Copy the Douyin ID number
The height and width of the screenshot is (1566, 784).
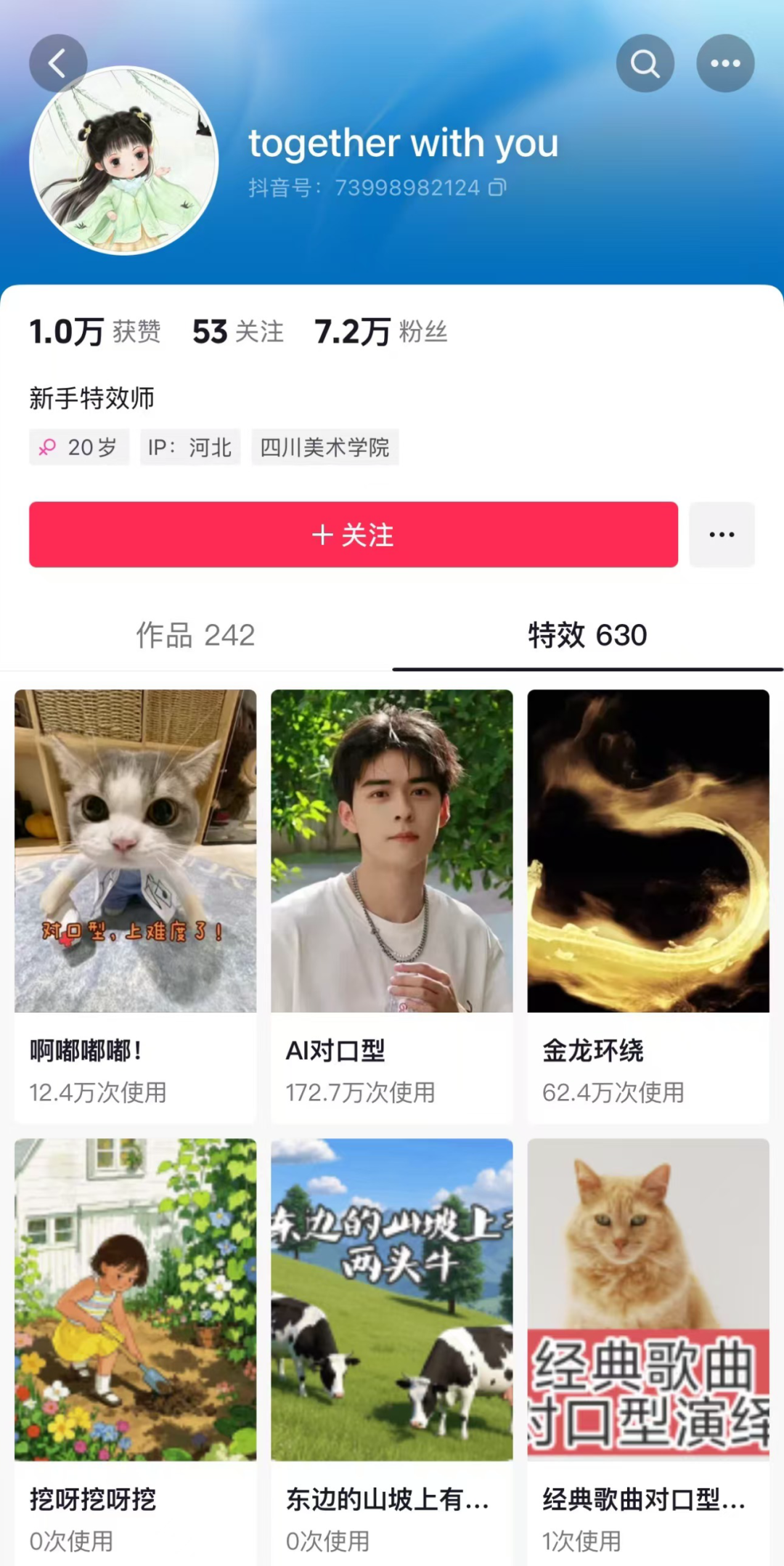[497, 188]
